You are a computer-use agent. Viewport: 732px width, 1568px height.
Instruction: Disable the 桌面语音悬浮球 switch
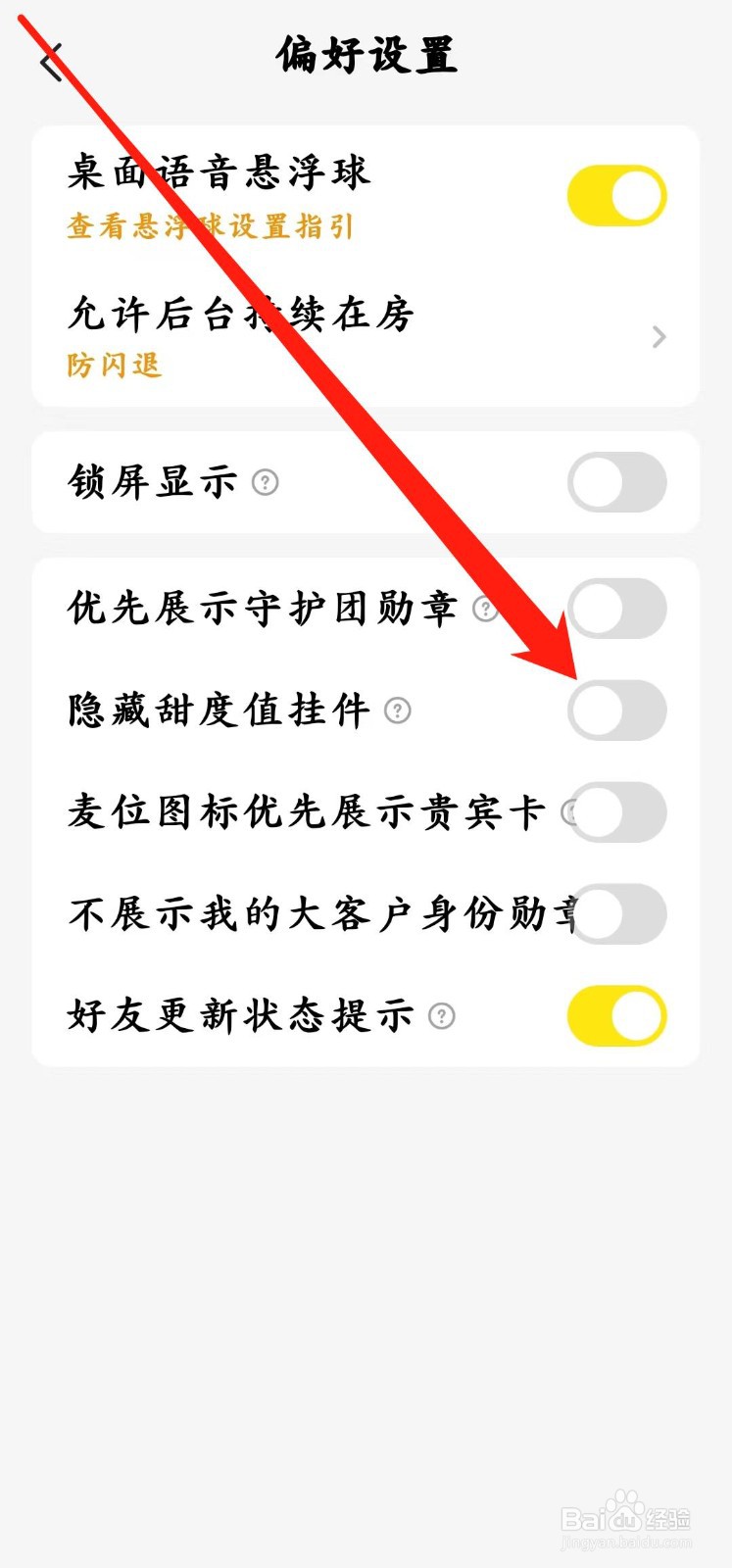[616, 195]
